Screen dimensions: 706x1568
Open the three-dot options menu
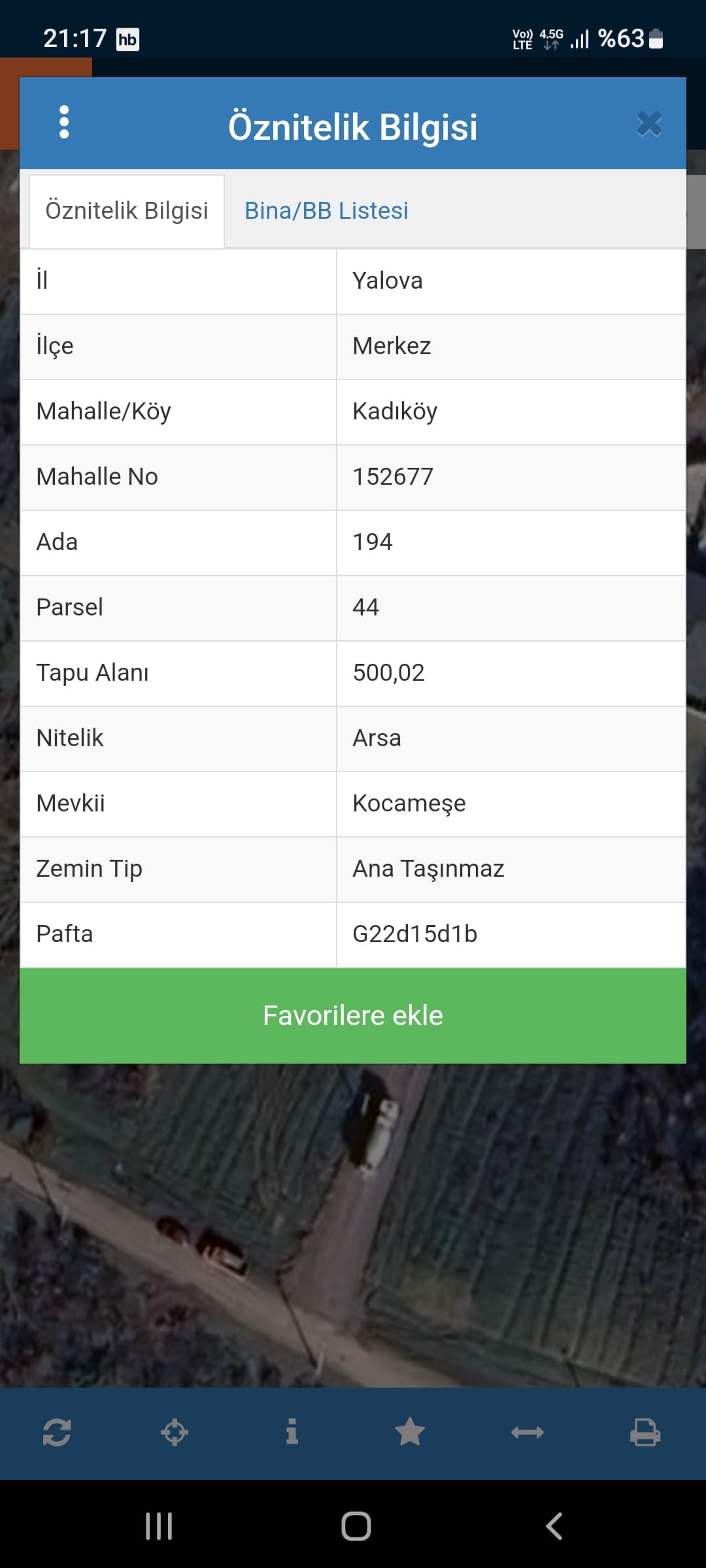coord(63,123)
